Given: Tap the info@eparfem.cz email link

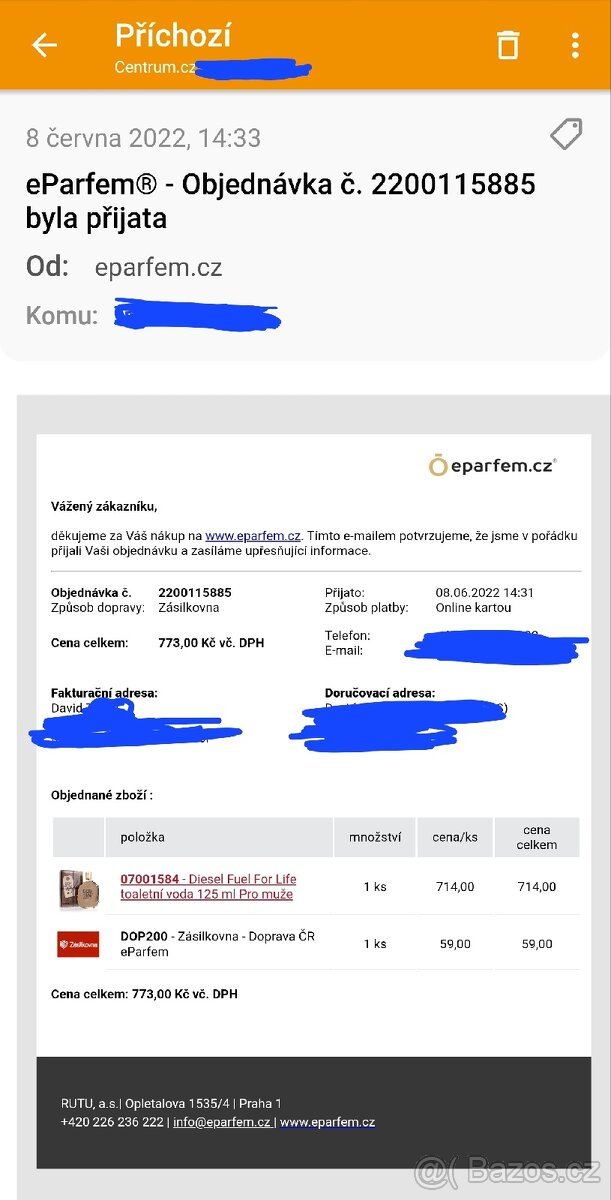Looking at the screenshot, I should [222, 1122].
